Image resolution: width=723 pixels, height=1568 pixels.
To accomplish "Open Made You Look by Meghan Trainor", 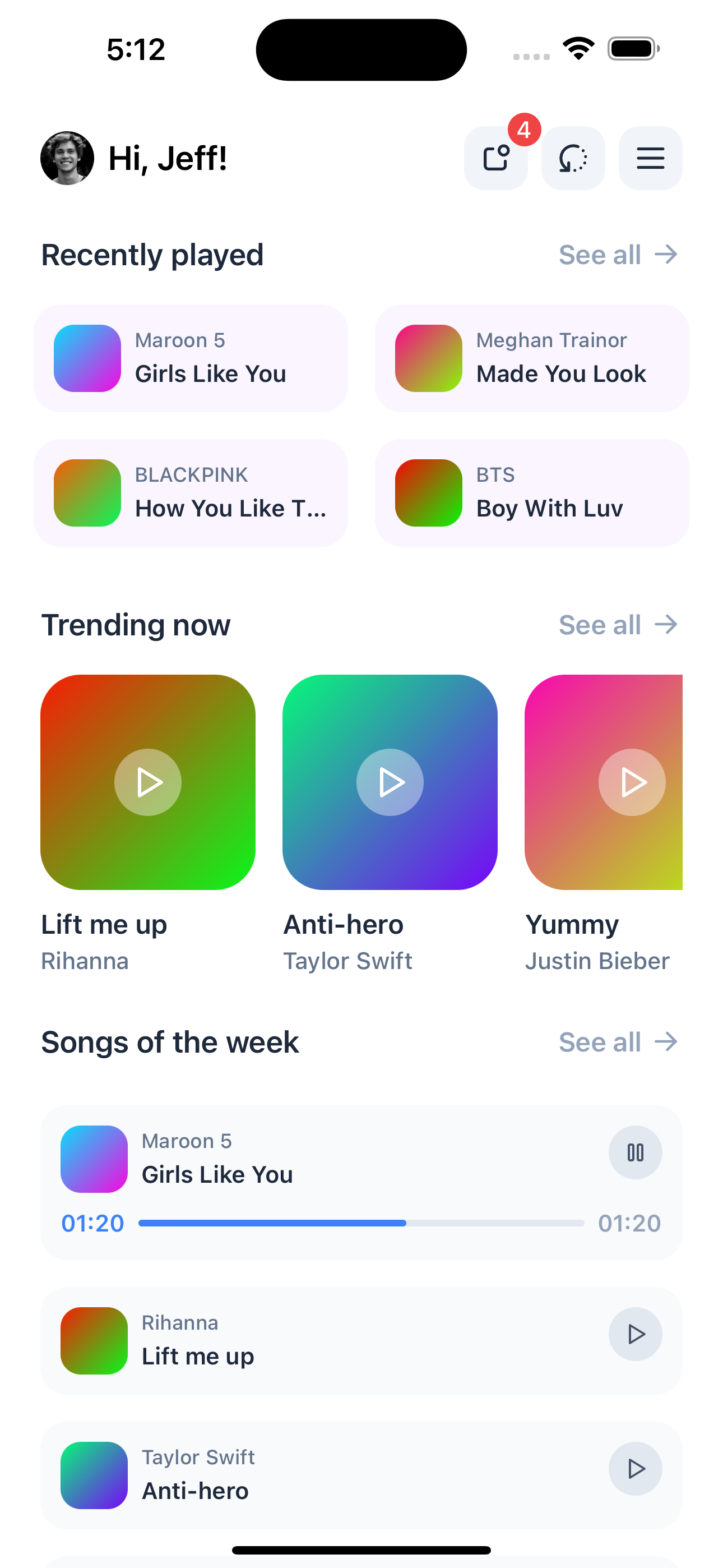I will 531,358.
